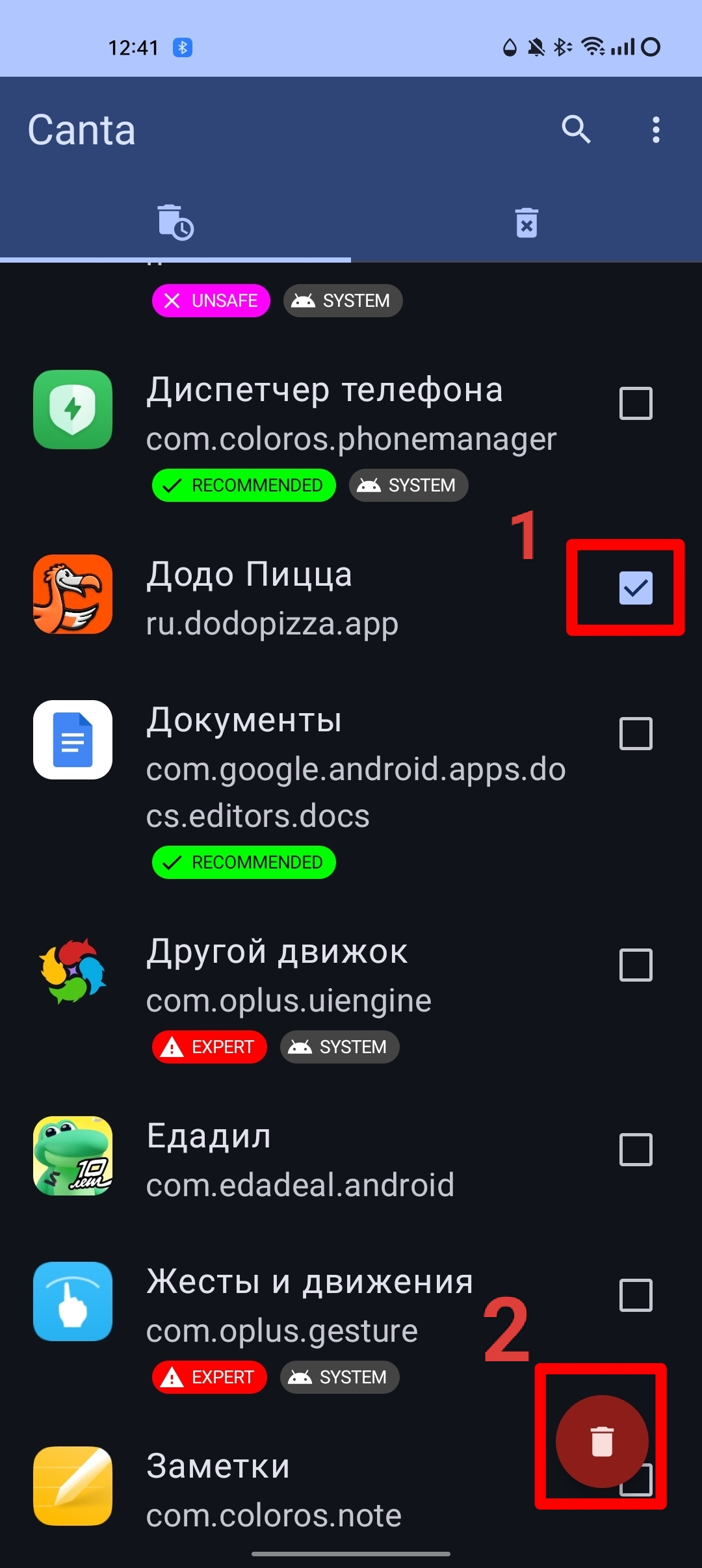Check the Едадил app box

coord(636,1149)
